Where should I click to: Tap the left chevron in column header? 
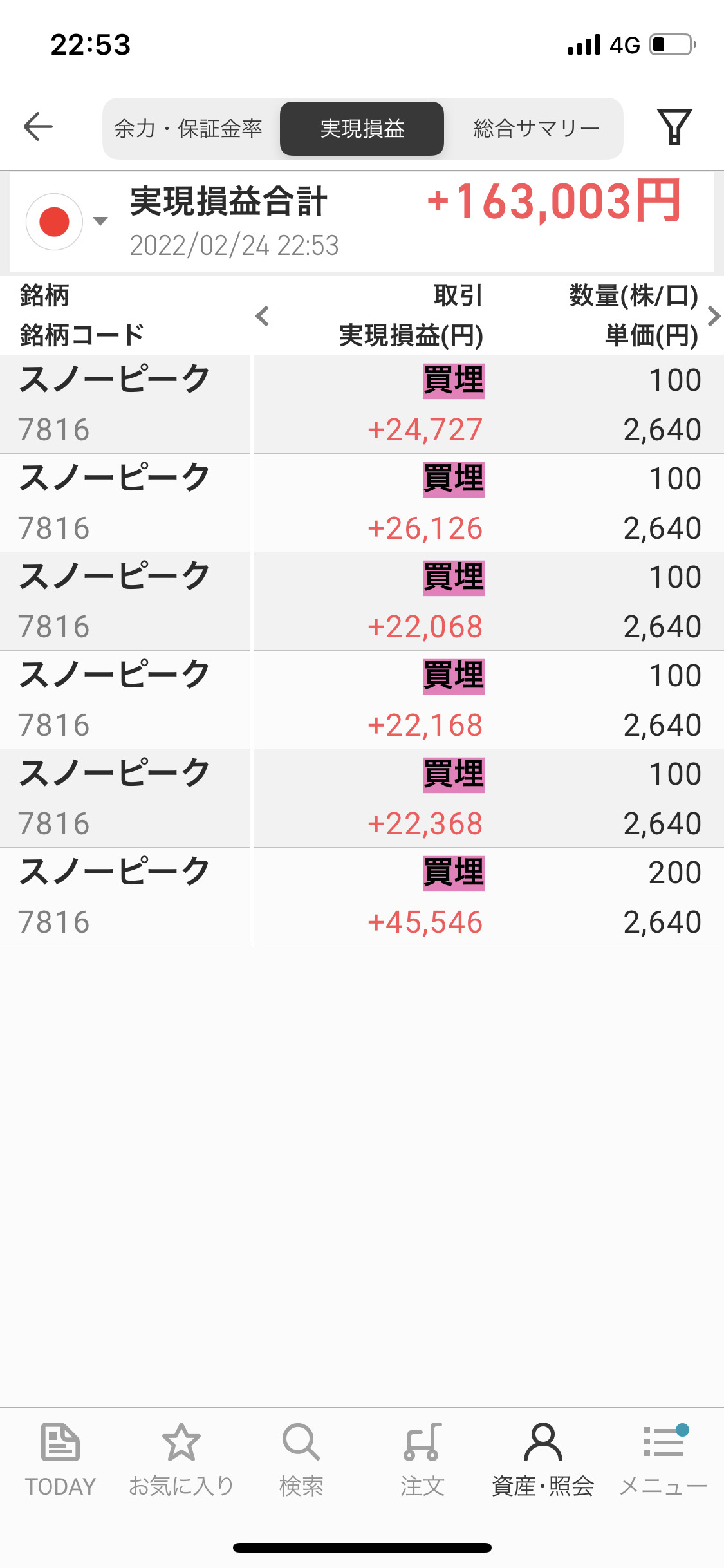pos(262,316)
